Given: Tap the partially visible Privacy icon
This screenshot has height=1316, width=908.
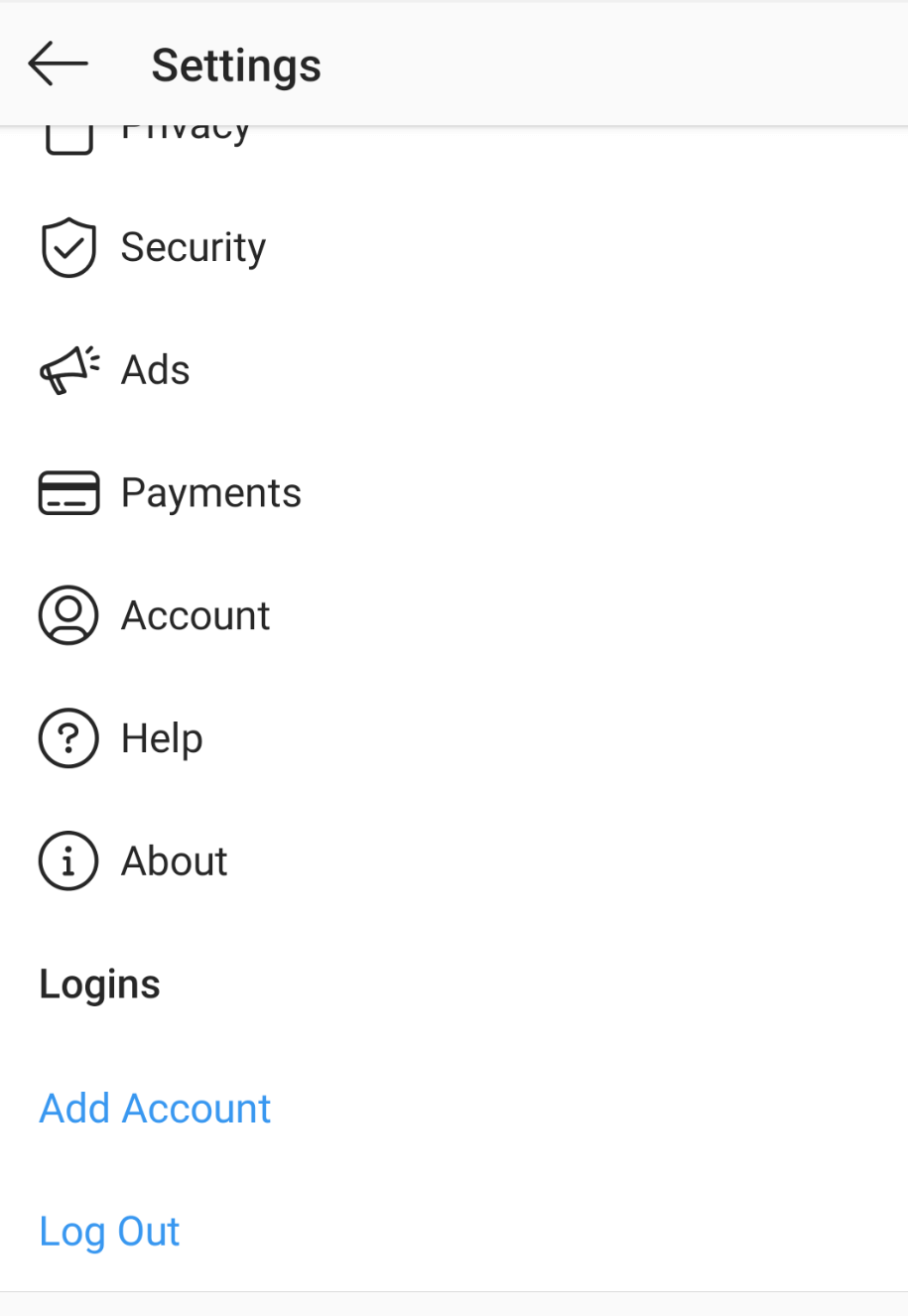Looking at the screenshot, I should click(67, 131).
